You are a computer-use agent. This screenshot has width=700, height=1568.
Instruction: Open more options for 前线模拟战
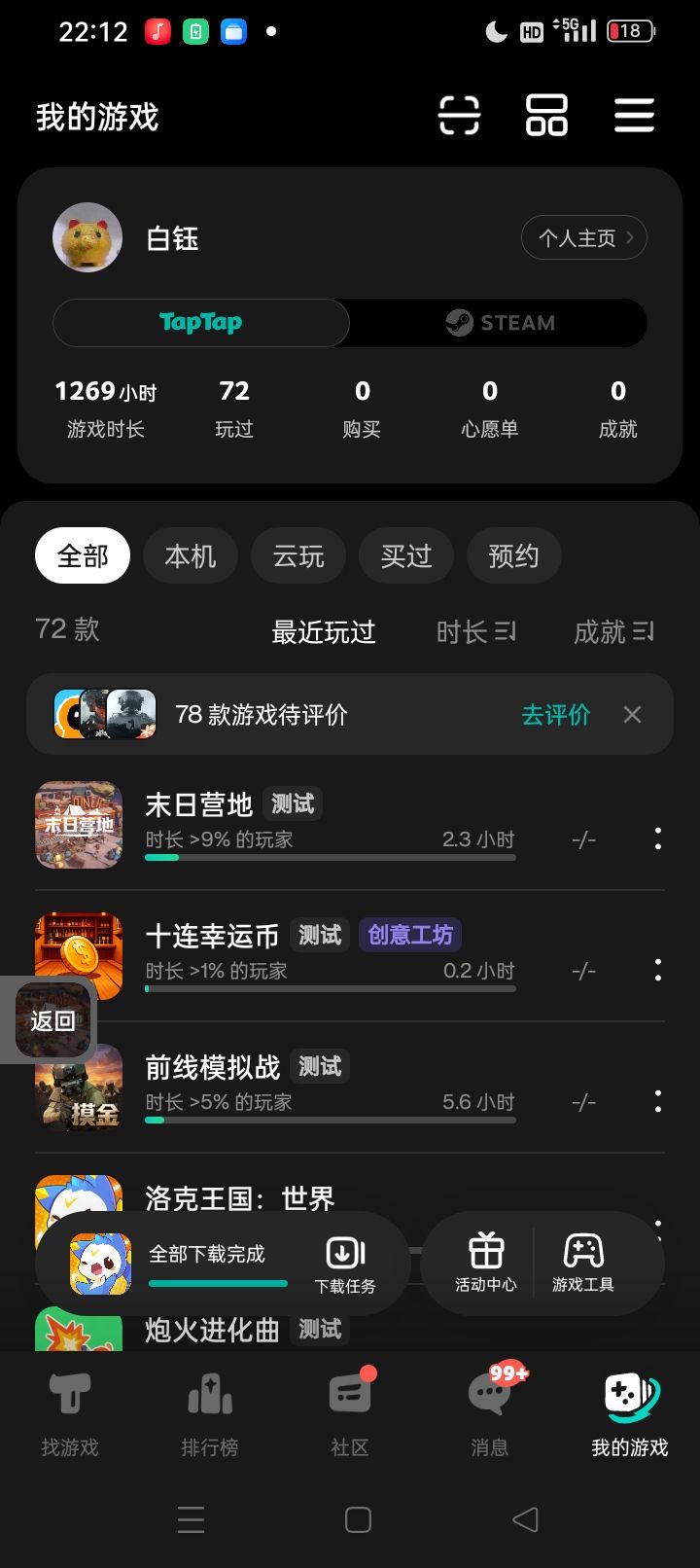point(658,1101)
